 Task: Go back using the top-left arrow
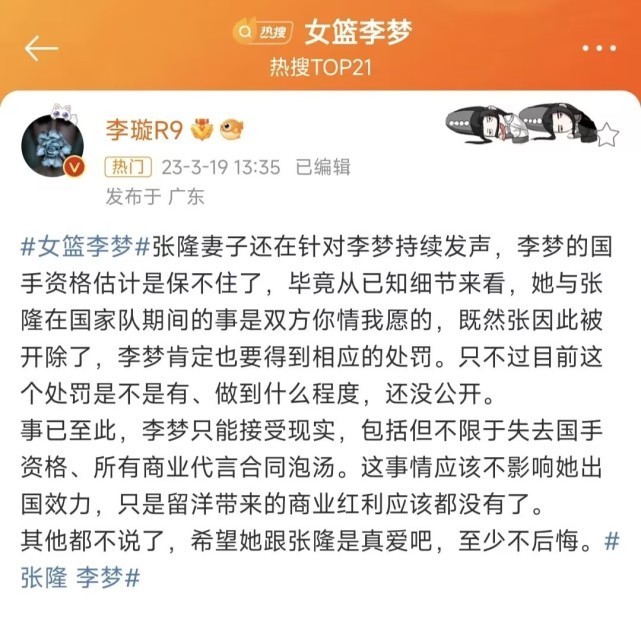click(x=42, y=48)
